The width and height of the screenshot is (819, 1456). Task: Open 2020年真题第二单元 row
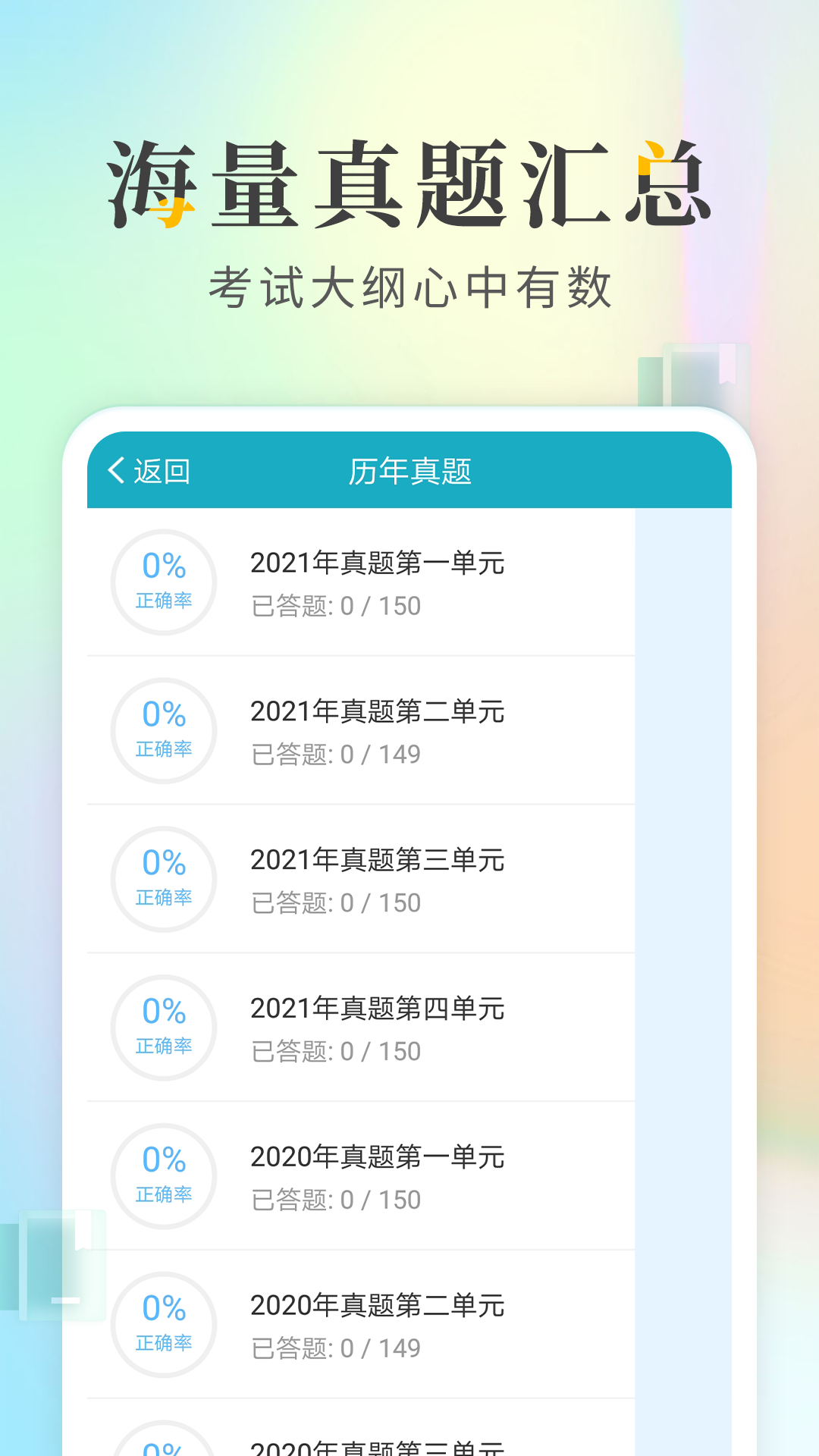379,1307
